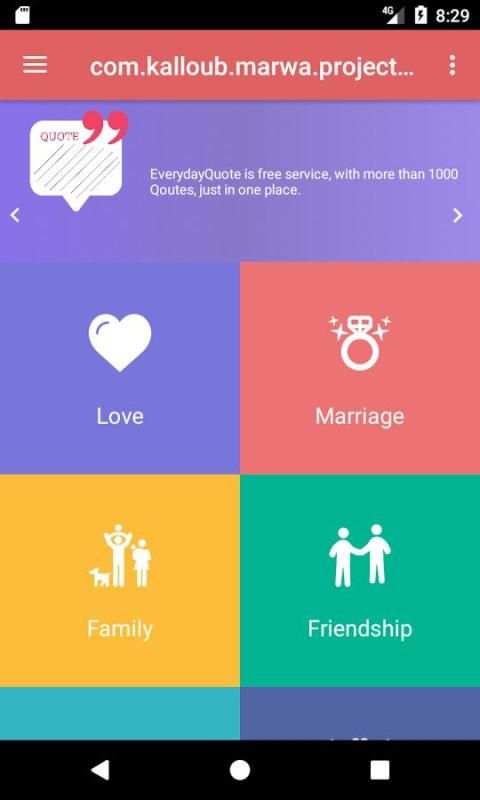Advance to the next banner slide
The width and height of the screenshot is (480, 800).
click(458, 215)
